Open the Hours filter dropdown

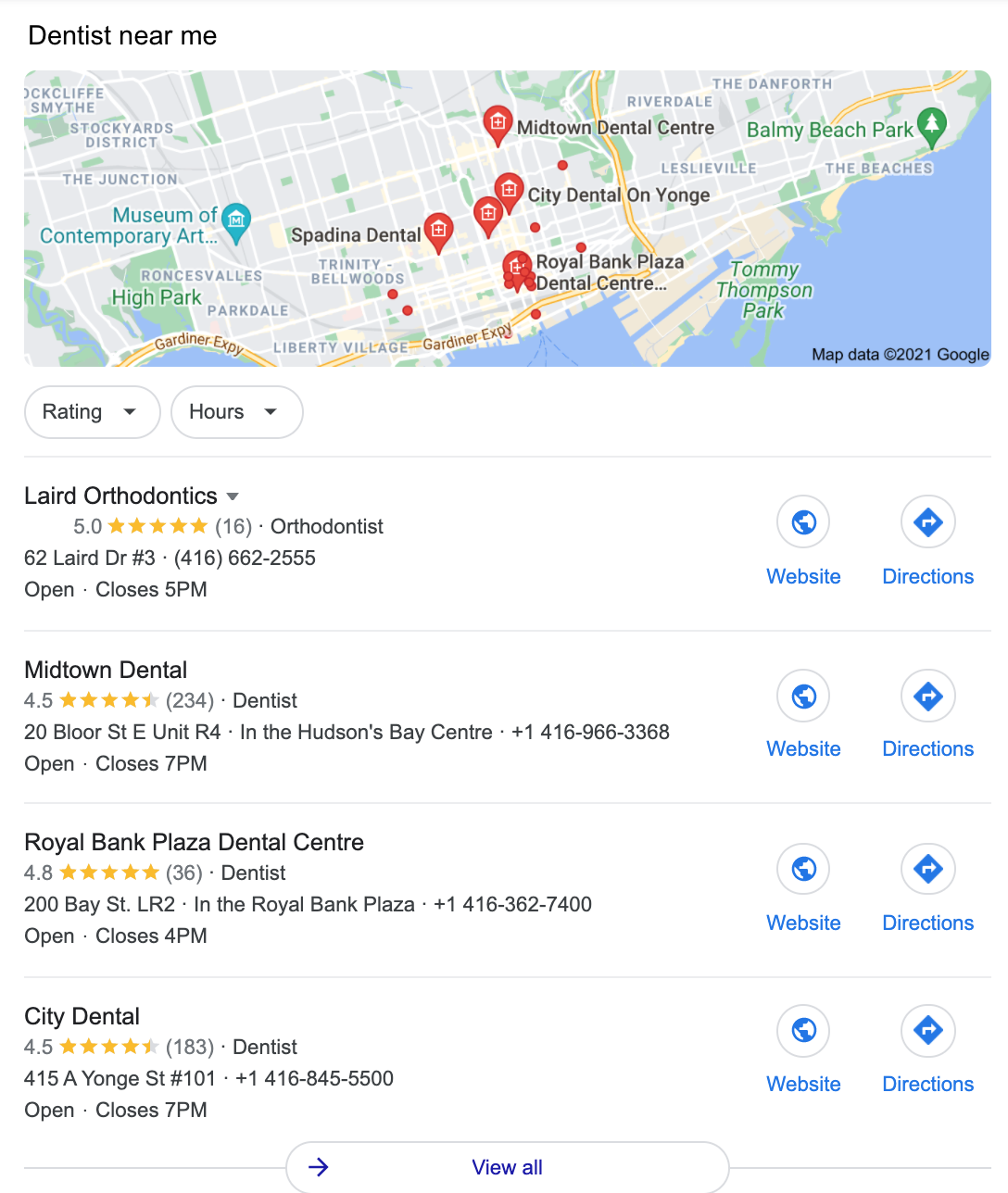click(x=236, y=412)
